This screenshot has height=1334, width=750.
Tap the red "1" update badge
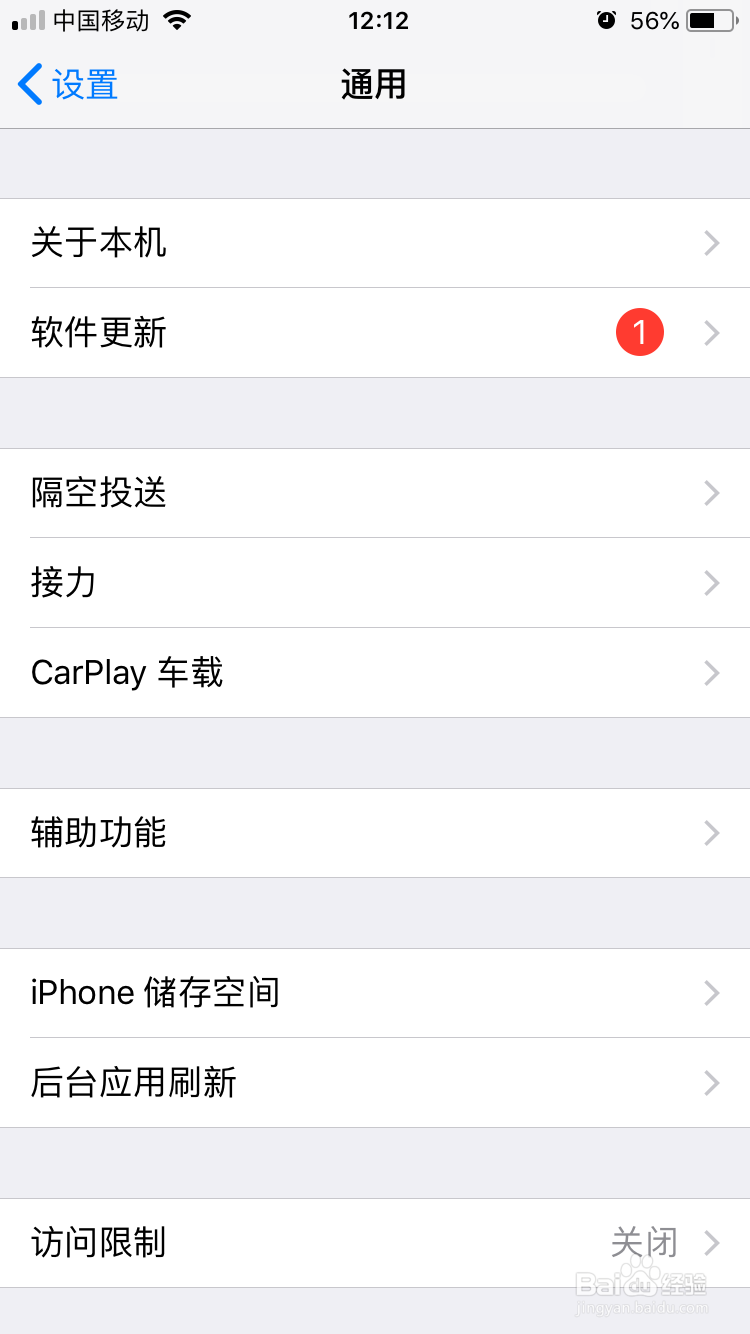[x=640, y=332]
